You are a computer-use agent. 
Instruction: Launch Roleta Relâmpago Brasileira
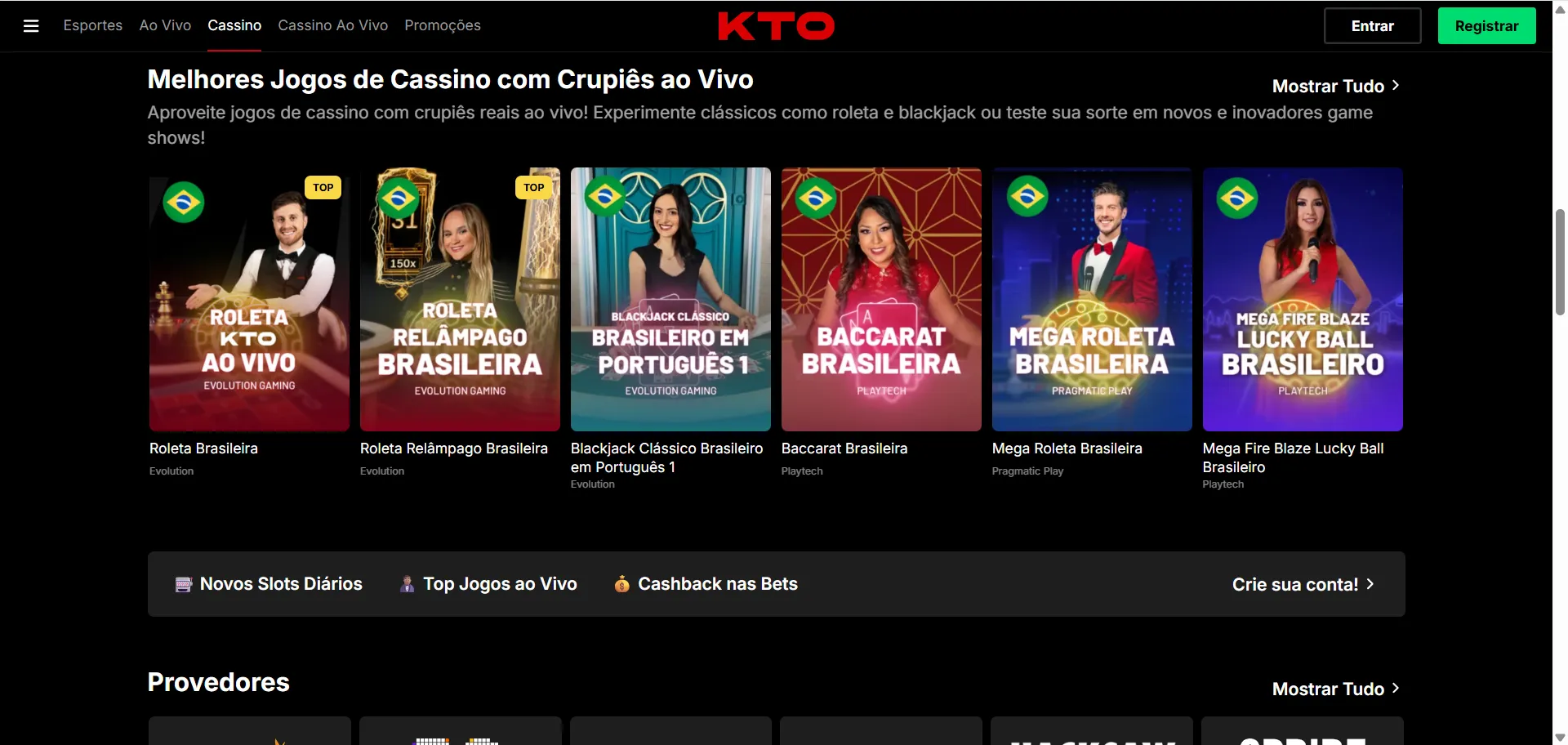pyautogui.click(x=460, y=300)
